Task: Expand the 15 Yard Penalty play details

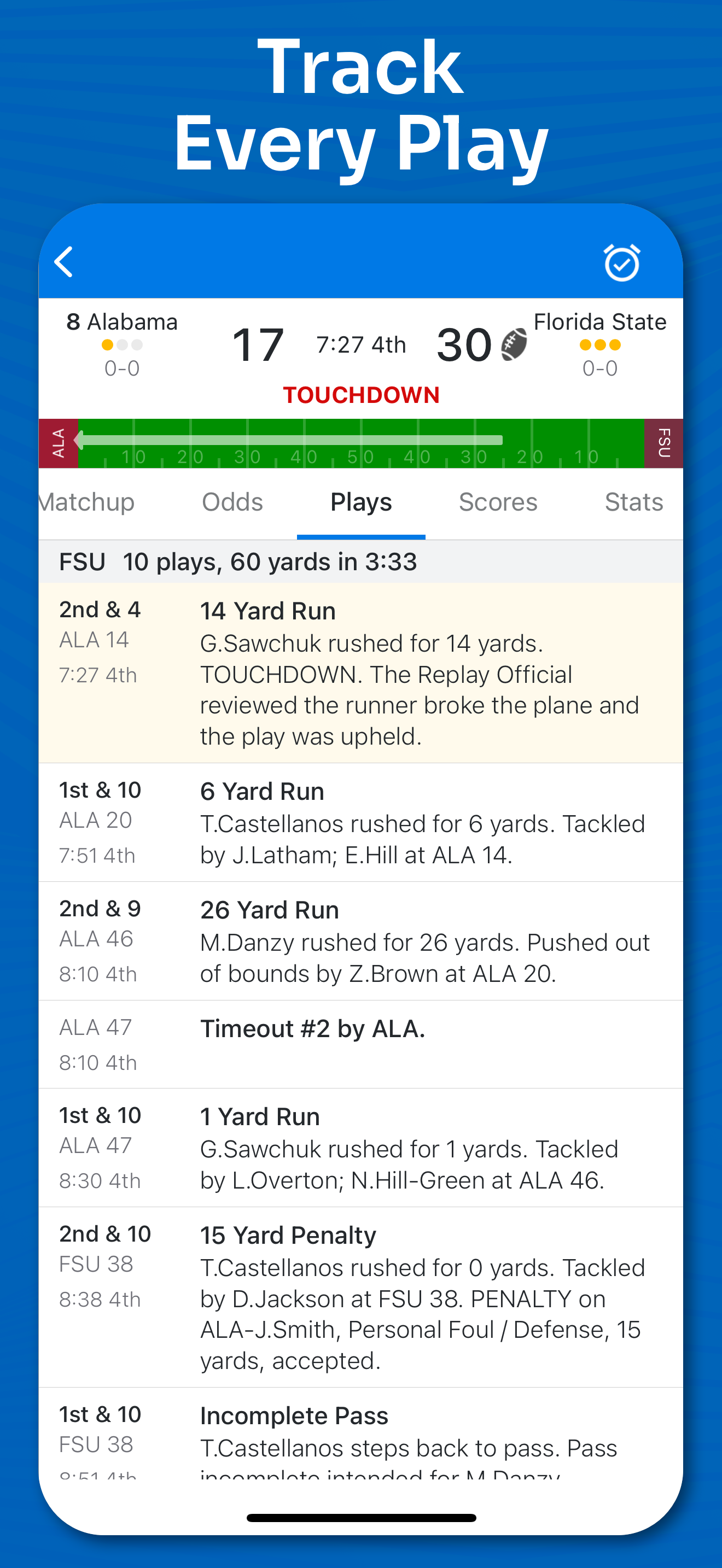Action: pyautogui.click(x=360, y=1296)
